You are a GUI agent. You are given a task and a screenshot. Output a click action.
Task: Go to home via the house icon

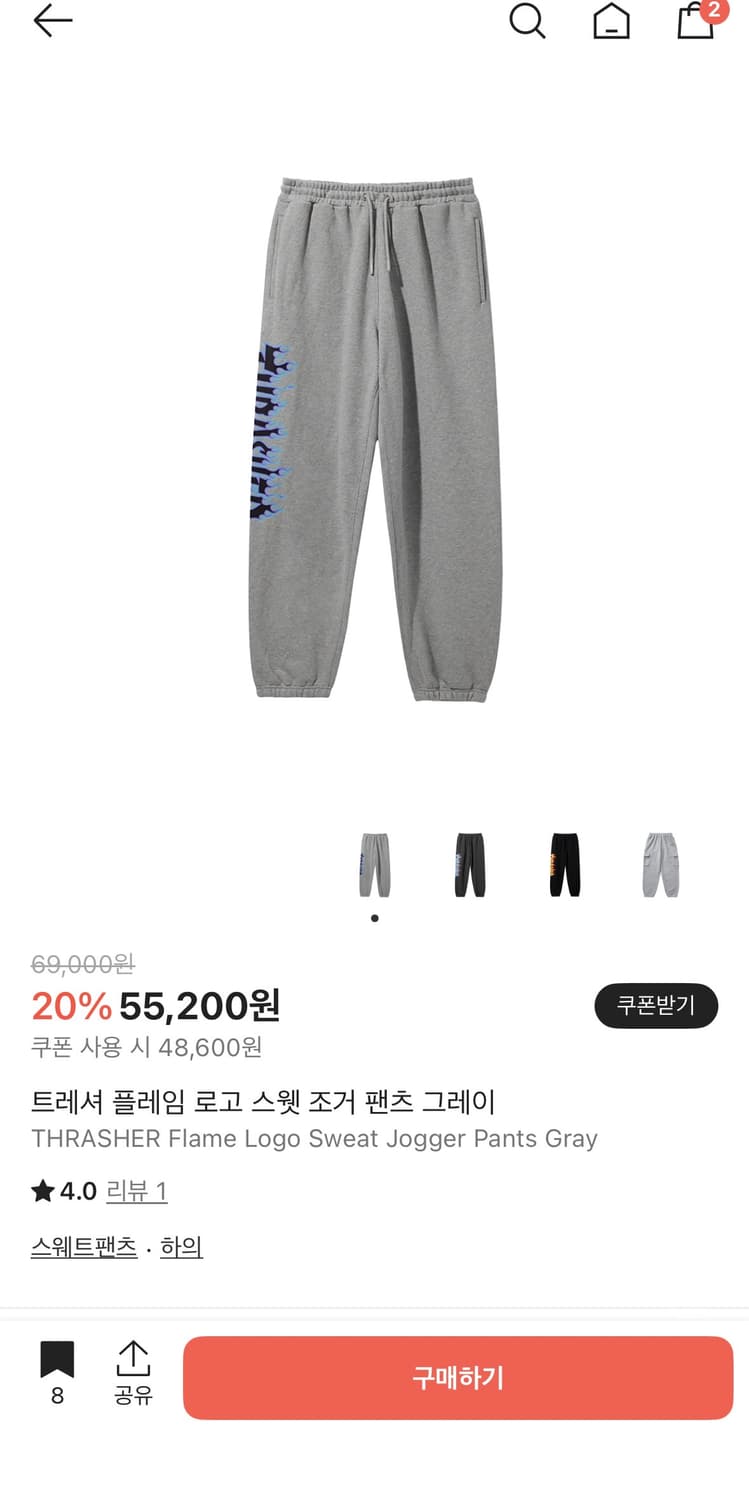(611, 22)
